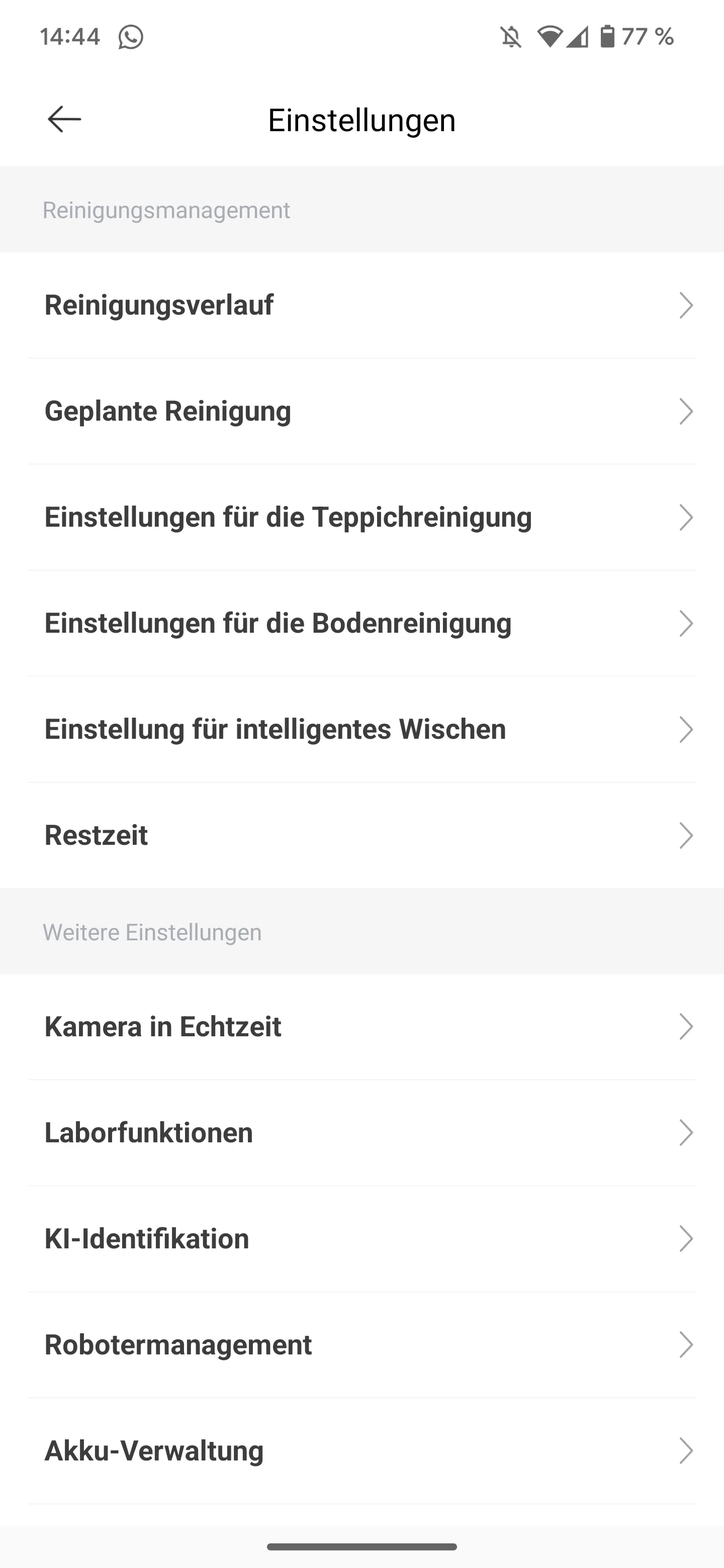Open Robotermanagement
This screenshot has height=1568, width=724.
point(361,1344)
